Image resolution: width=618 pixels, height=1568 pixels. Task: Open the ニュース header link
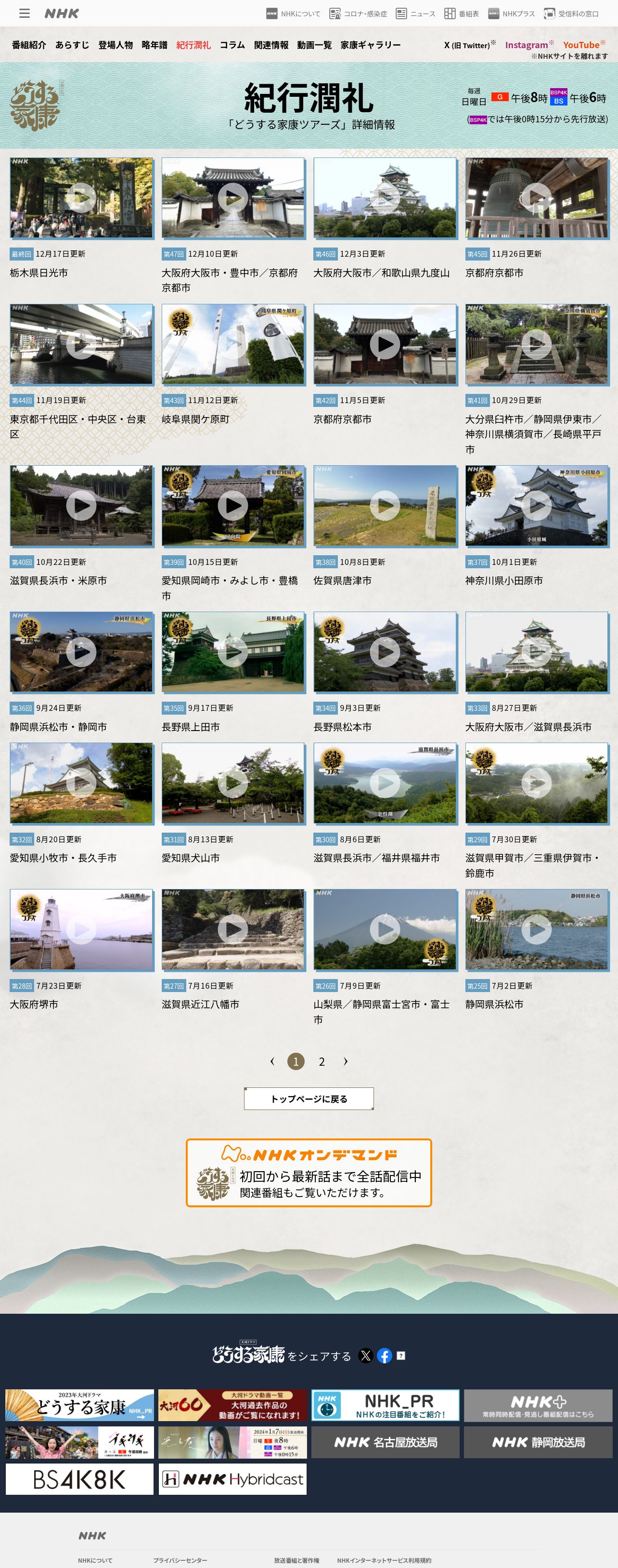(415, 13)
